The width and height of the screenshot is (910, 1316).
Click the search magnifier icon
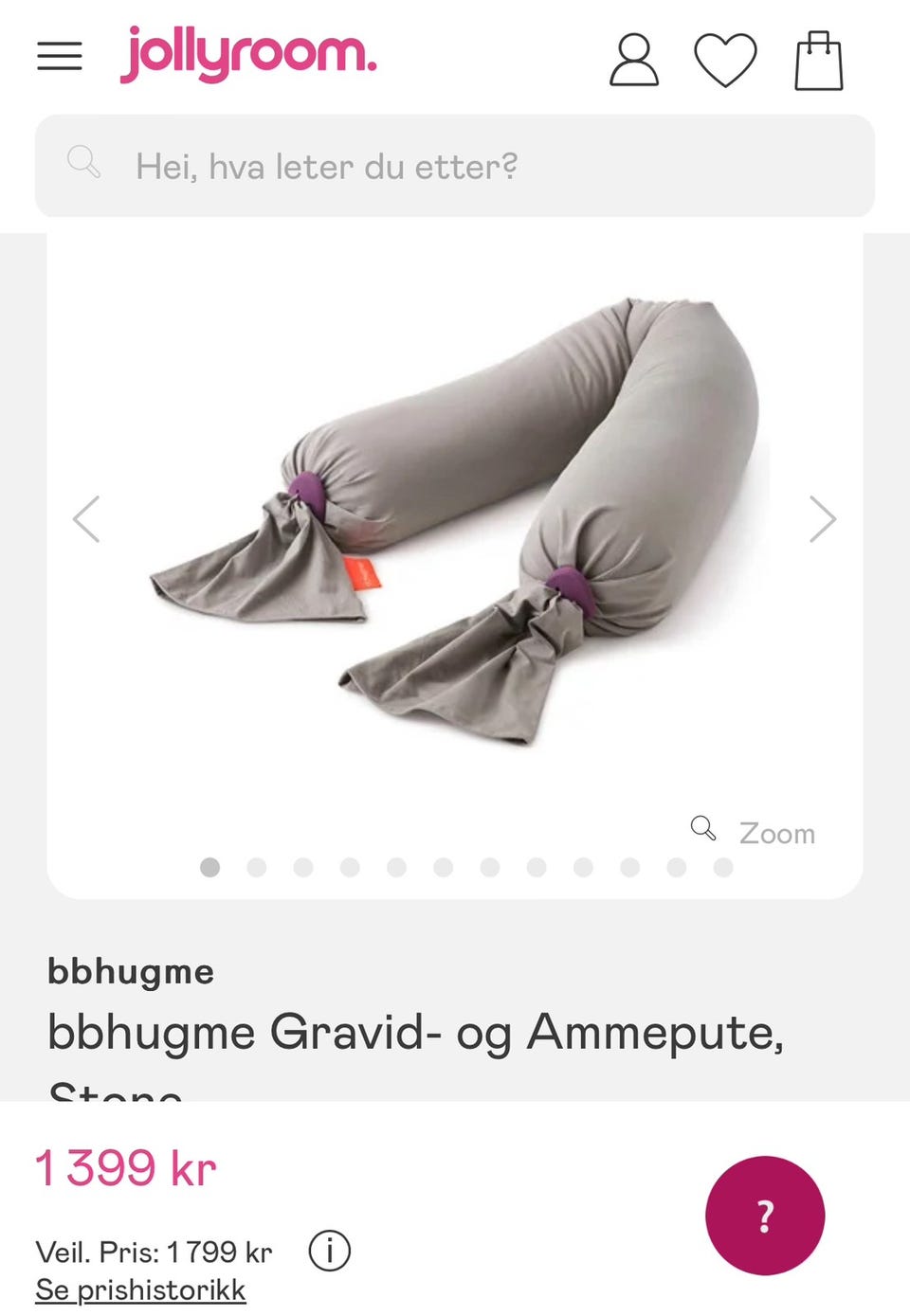84,163
